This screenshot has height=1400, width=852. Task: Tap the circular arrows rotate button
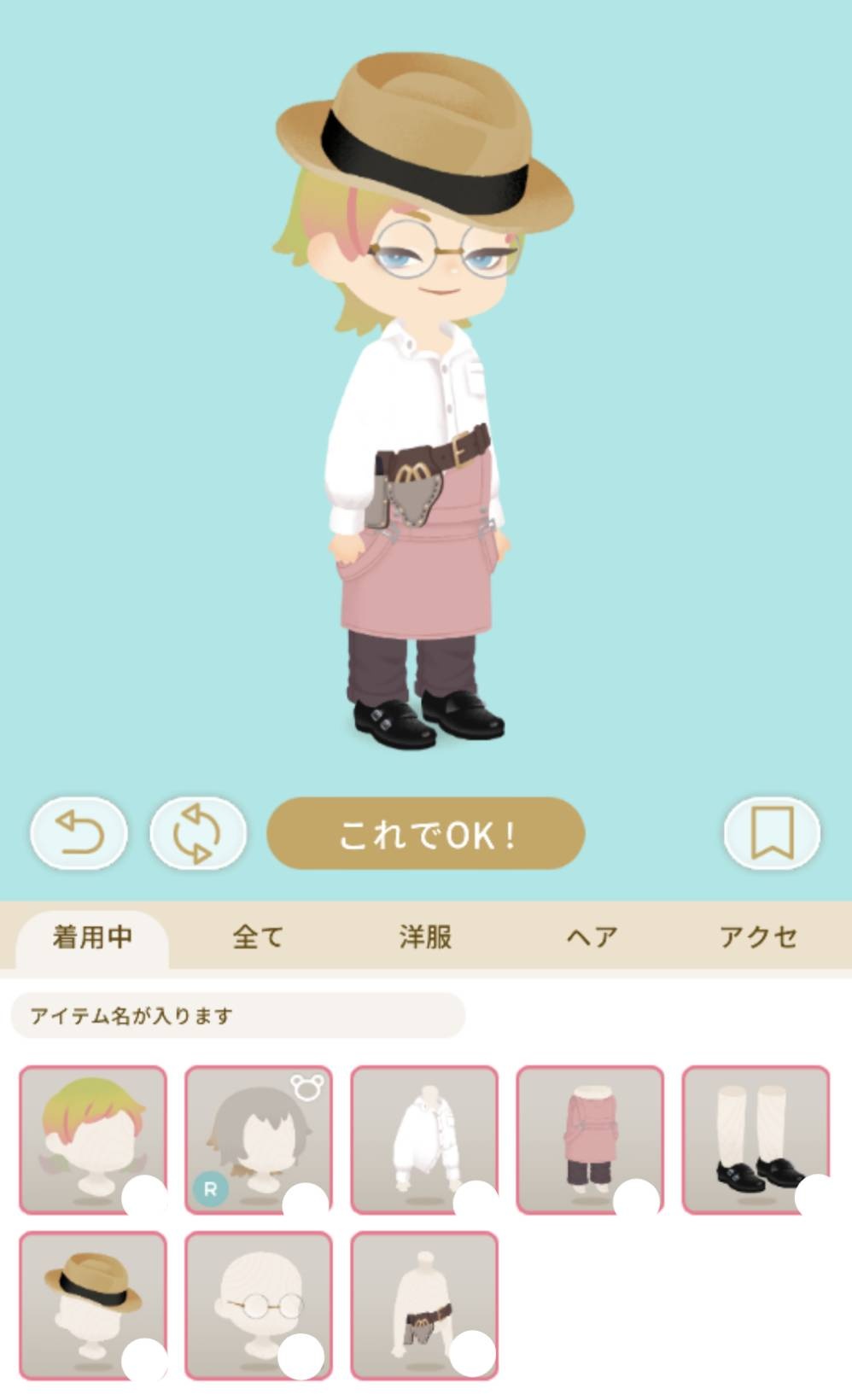click(198, 833)
